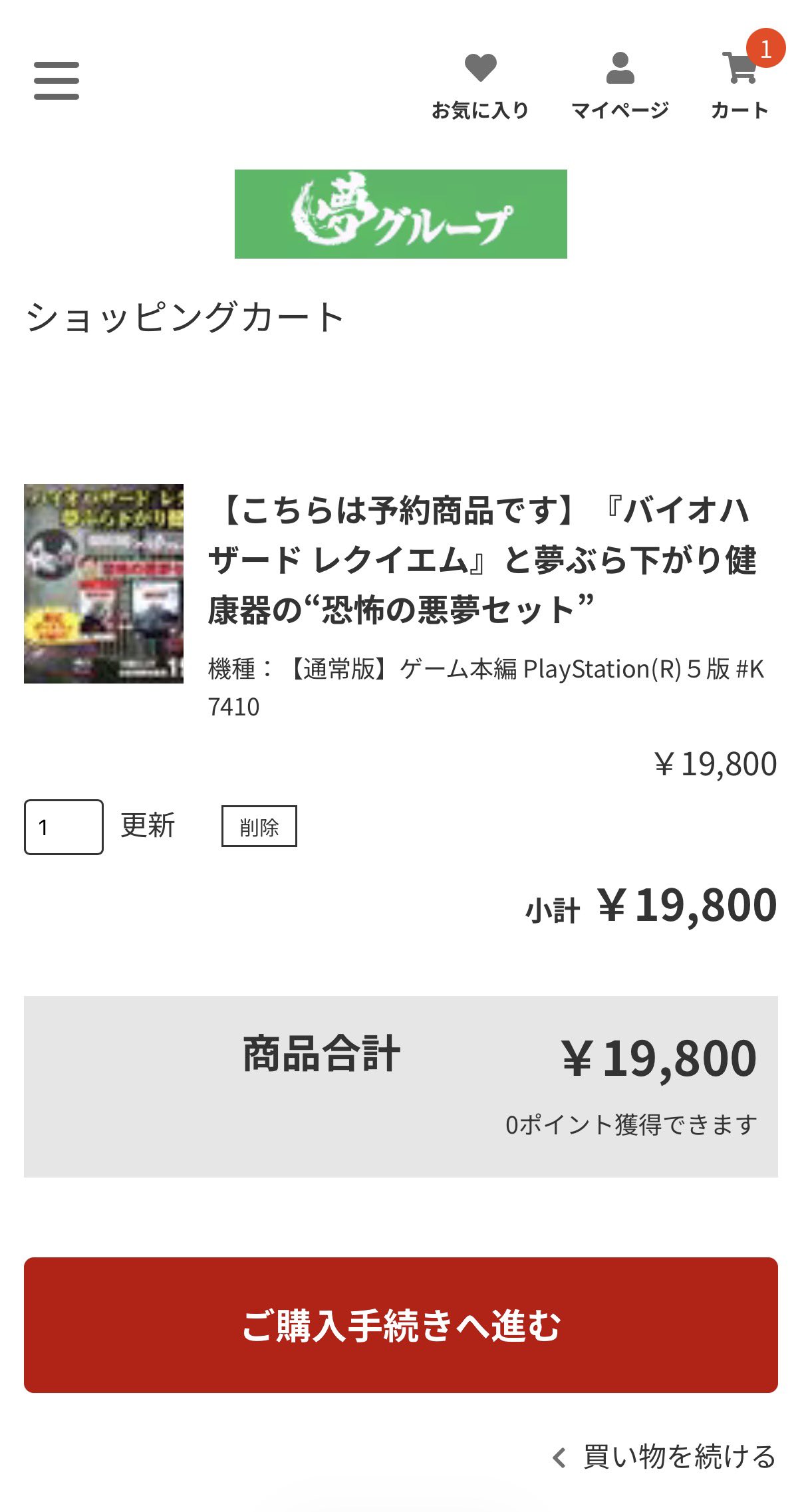
Task: Proceed with ご購入手続きへ進む
Action: point(400,1324)
